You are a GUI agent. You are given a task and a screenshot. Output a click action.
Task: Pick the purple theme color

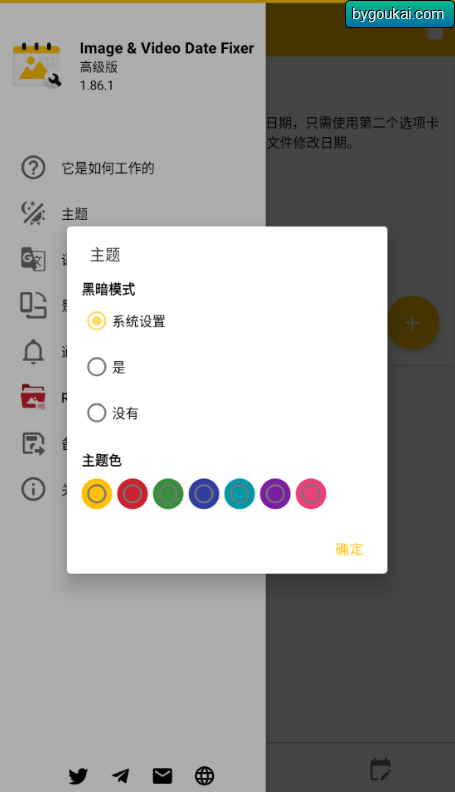(x=275, y=493)
